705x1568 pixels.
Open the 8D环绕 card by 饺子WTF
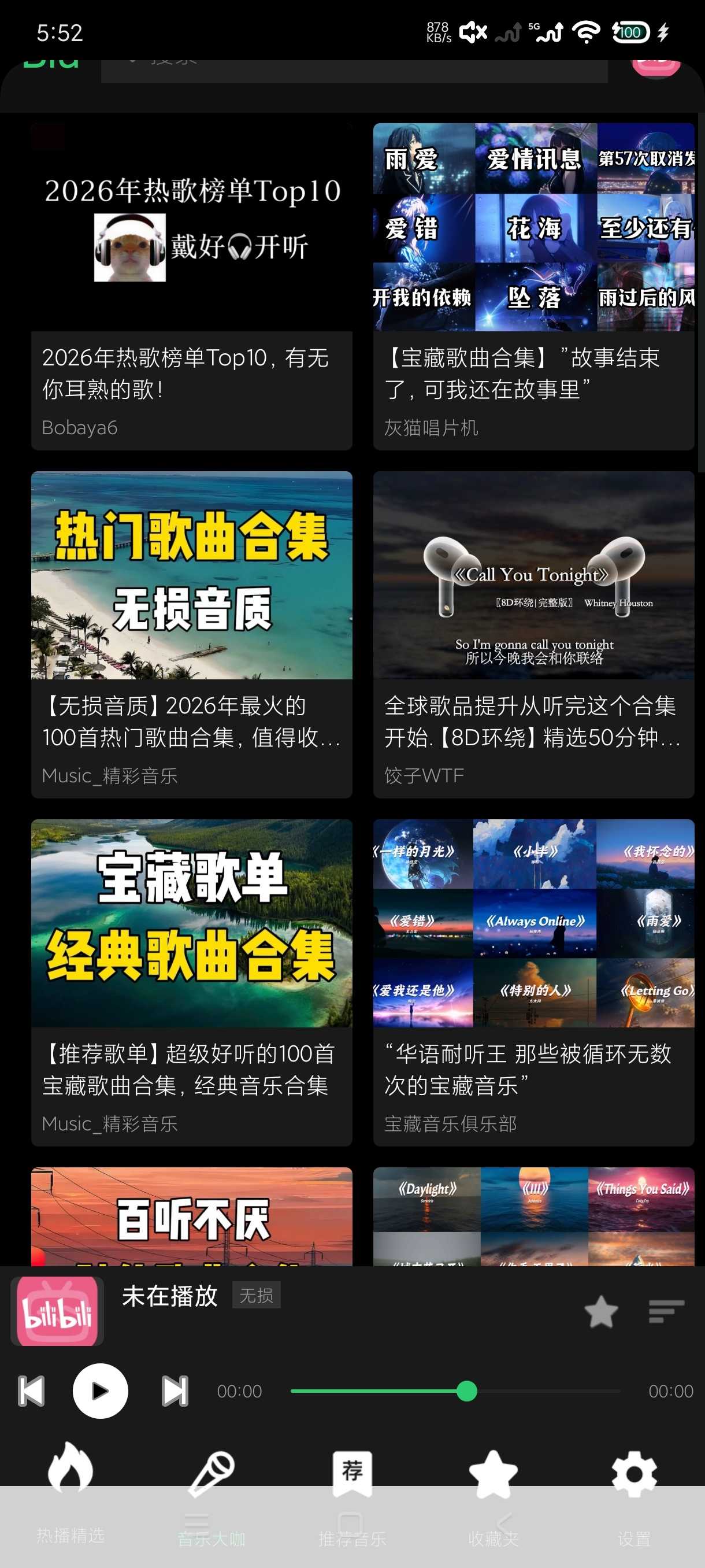[x=533, y=634]
